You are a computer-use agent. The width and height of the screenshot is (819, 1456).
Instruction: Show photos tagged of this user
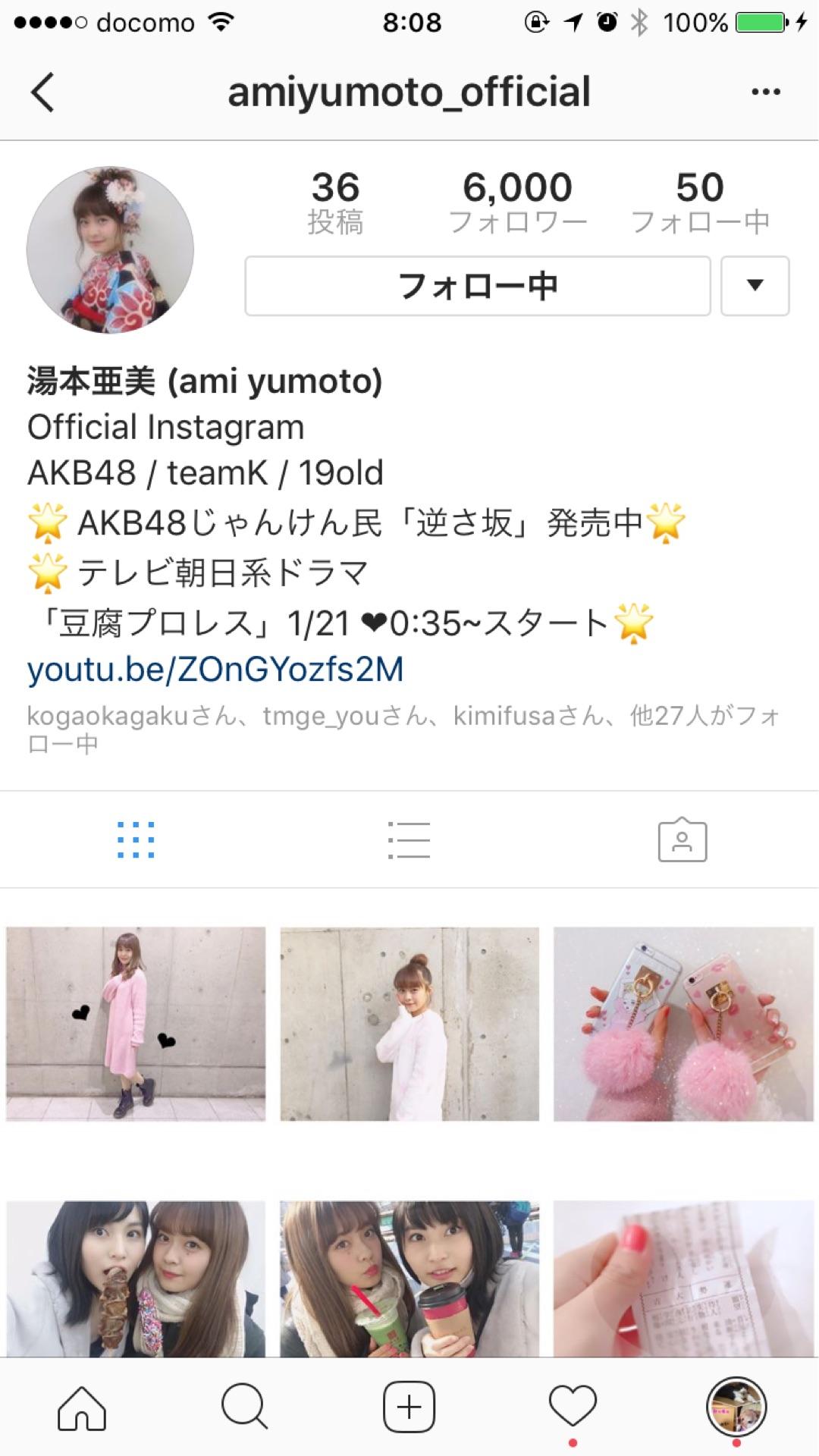(x=682, y=839)
